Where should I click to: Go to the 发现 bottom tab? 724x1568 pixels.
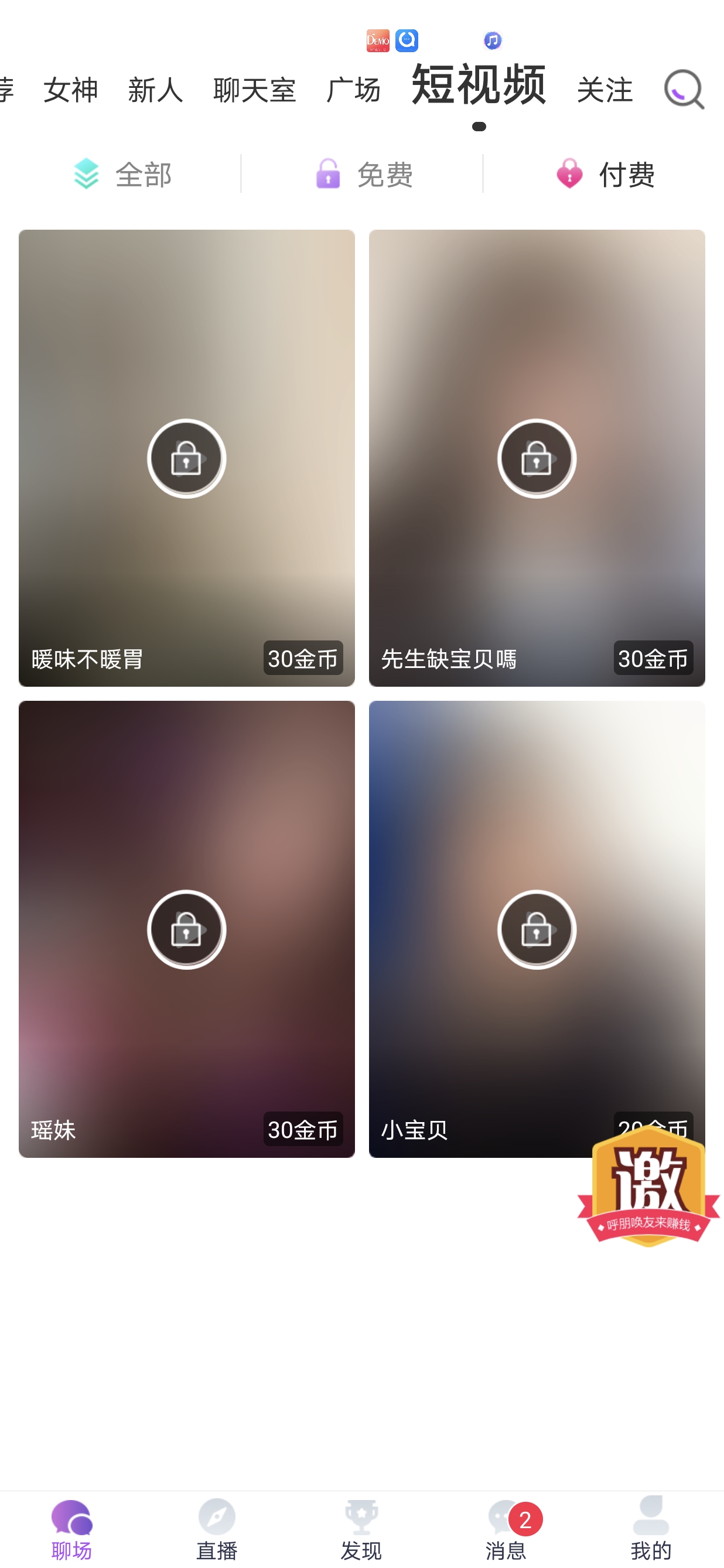pos(361,1528)
